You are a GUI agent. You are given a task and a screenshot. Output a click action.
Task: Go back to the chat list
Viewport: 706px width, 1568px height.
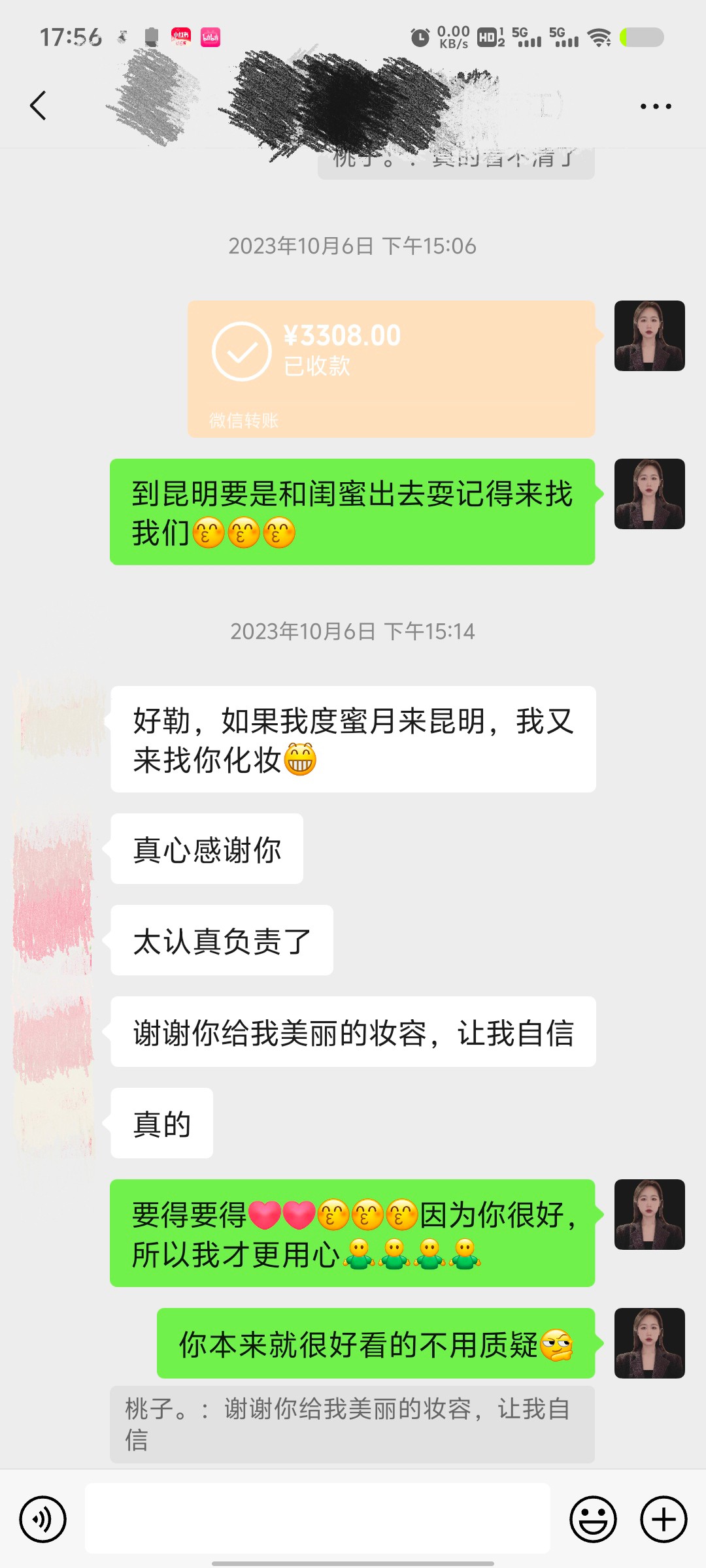38,105
